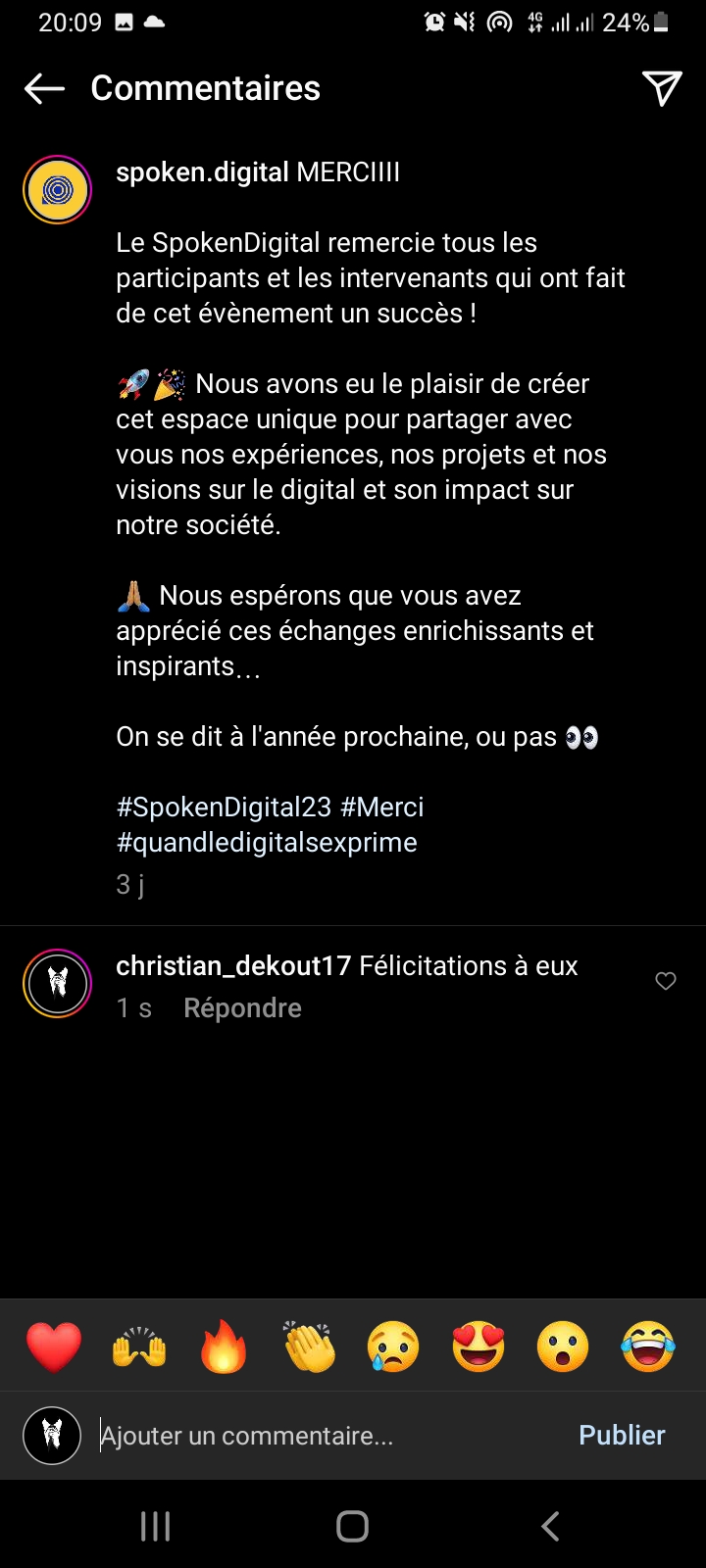Open the #quandledigitalsexprime hashtag
Viewport: 706px width, 1568px height.
coord(267,843)
